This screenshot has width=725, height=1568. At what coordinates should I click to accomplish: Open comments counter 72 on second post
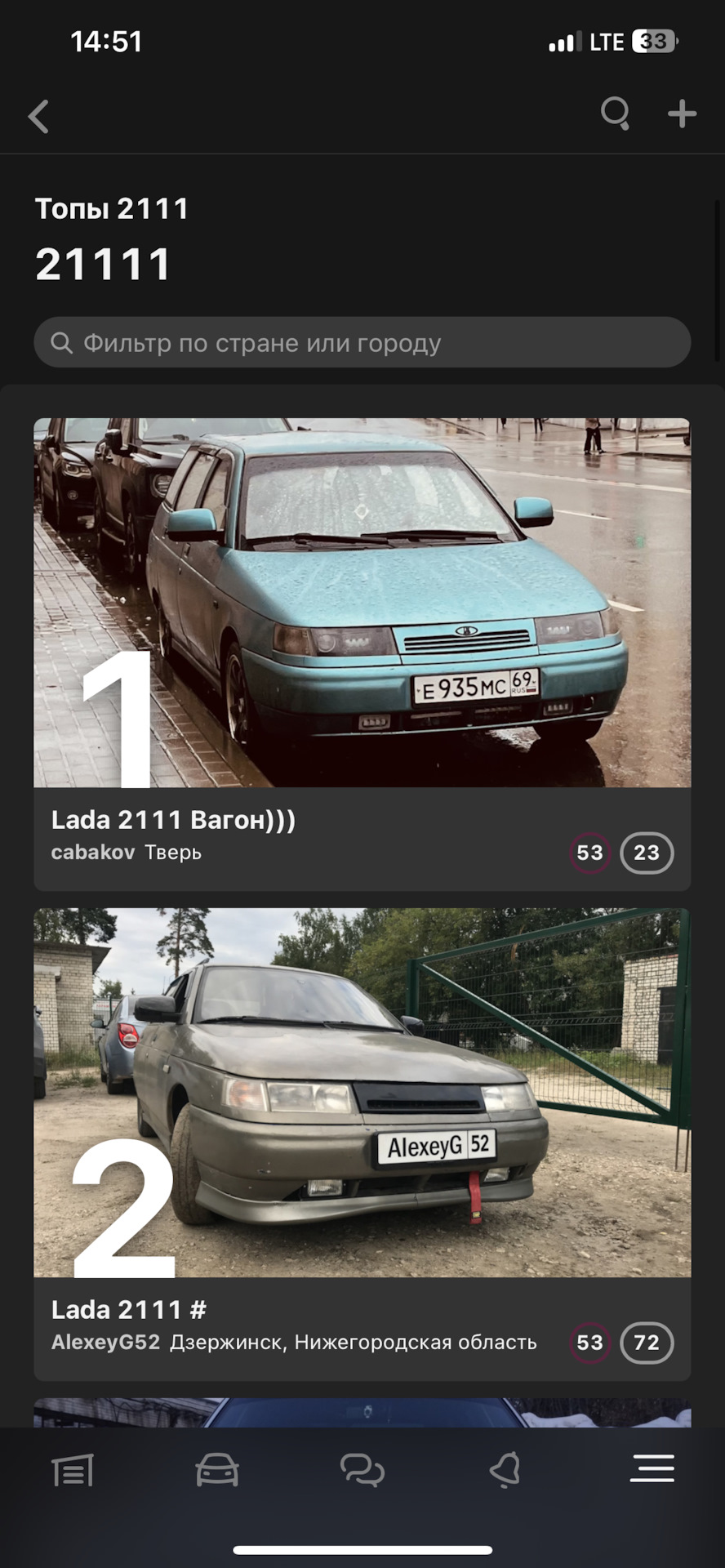pos(646,1343)
